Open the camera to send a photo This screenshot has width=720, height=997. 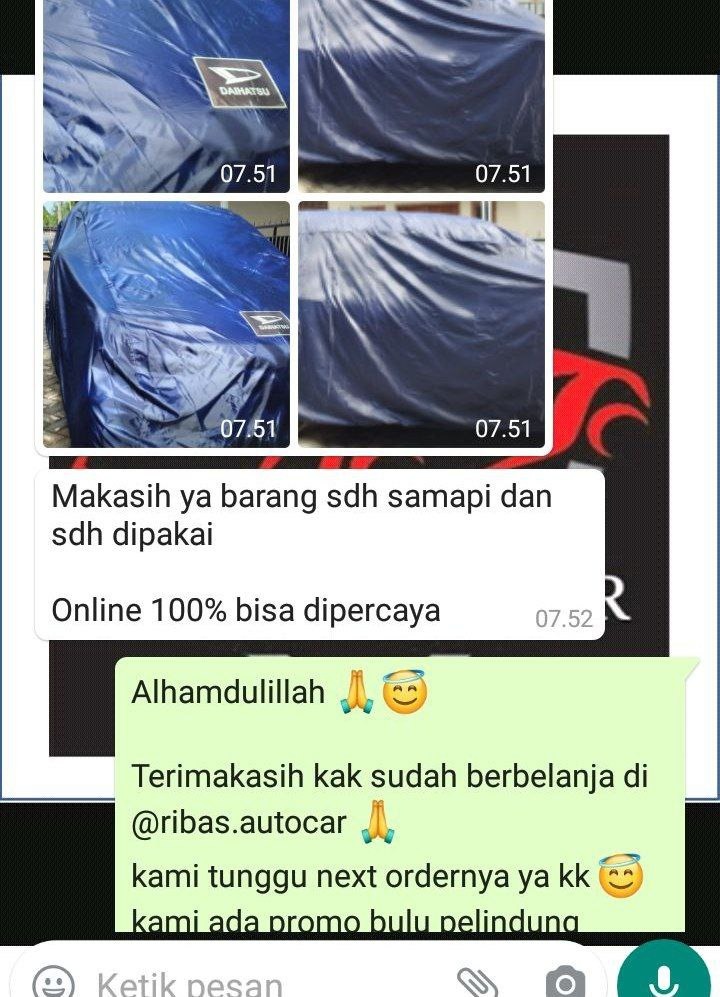click(565, 982)
